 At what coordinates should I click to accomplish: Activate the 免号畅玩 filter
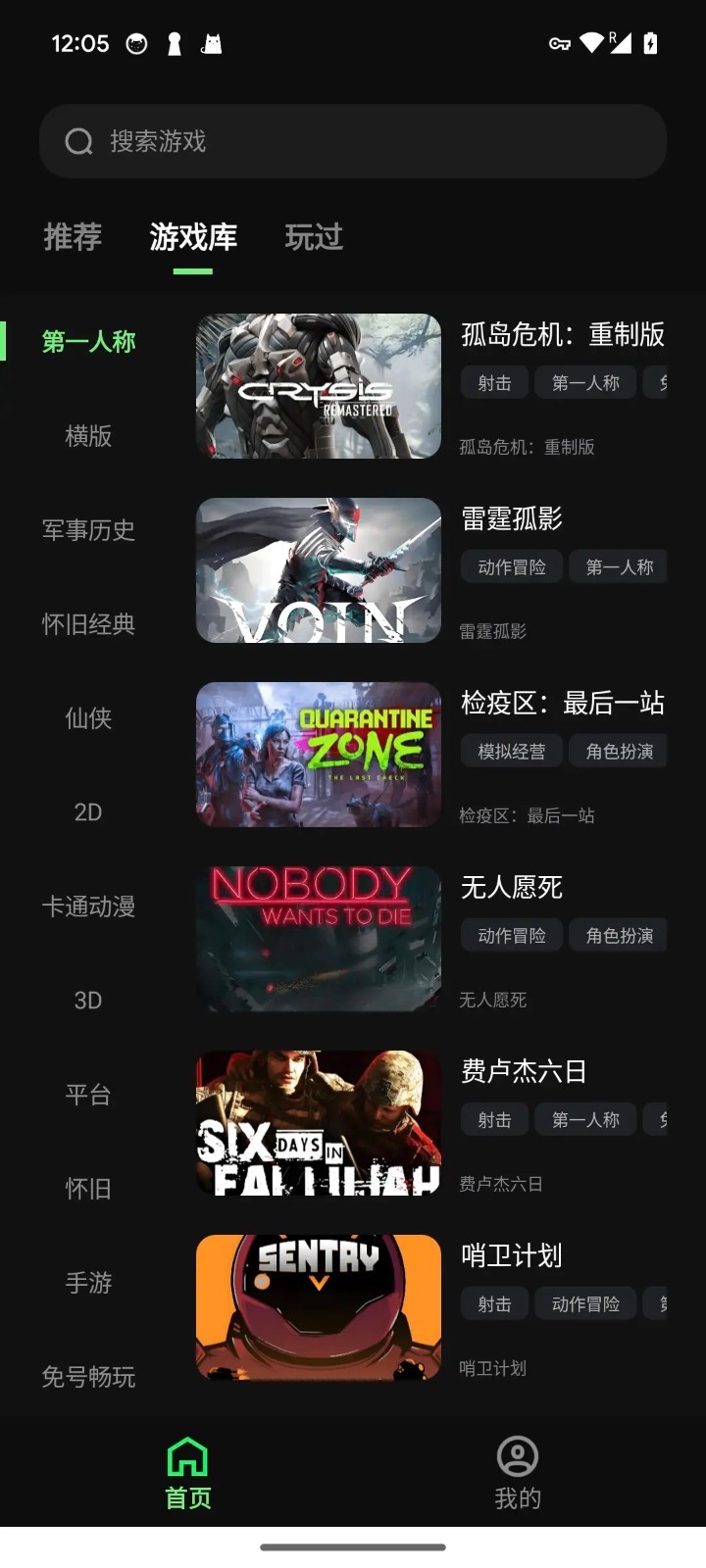pos(89,1377)
